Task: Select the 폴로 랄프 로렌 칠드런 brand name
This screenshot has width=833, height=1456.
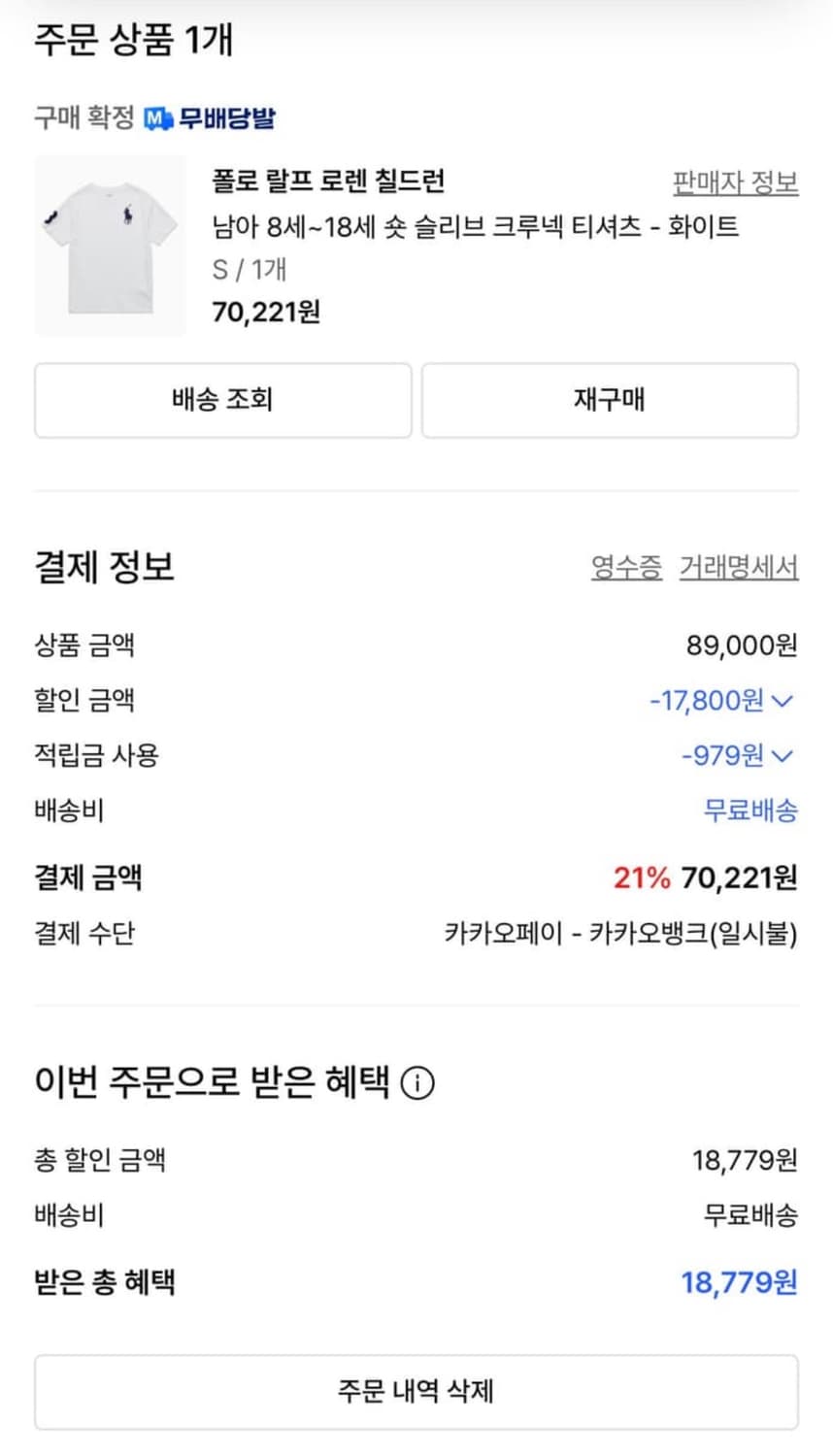Action: [327, 182]
